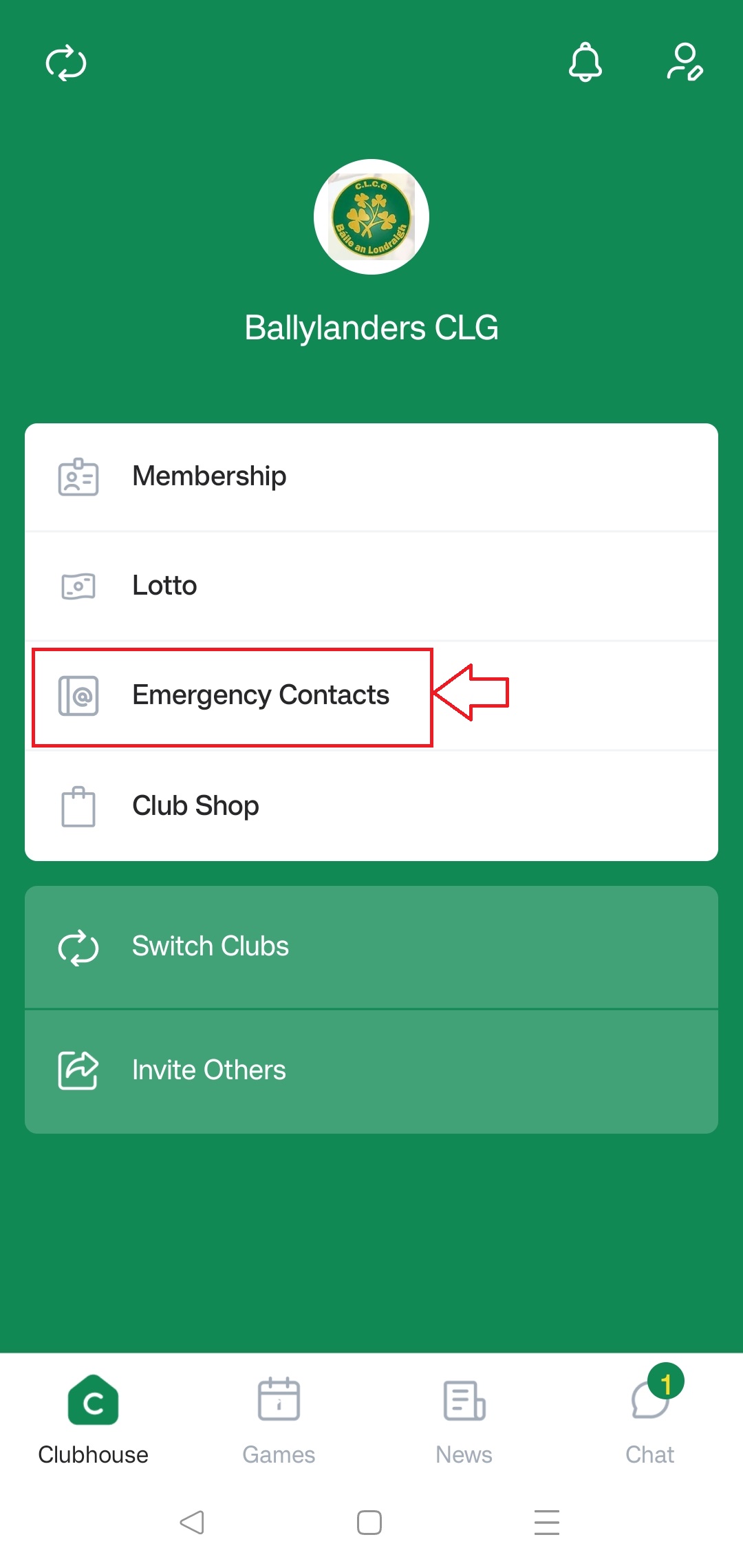Open the edit profile icon
This screenshot has width=743, height=1568.
(x=685, y=62)
